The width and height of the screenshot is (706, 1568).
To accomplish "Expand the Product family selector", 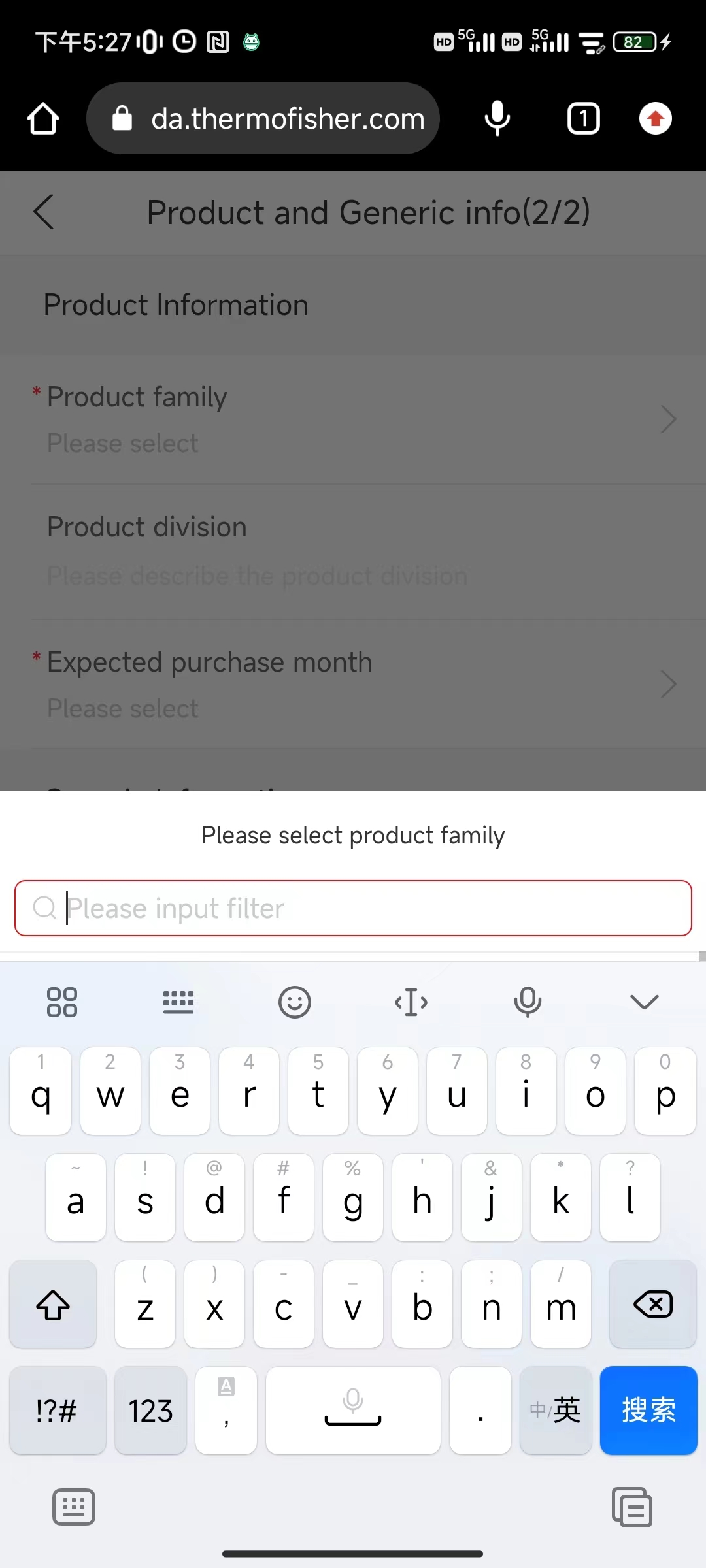I will pos(353,418).
